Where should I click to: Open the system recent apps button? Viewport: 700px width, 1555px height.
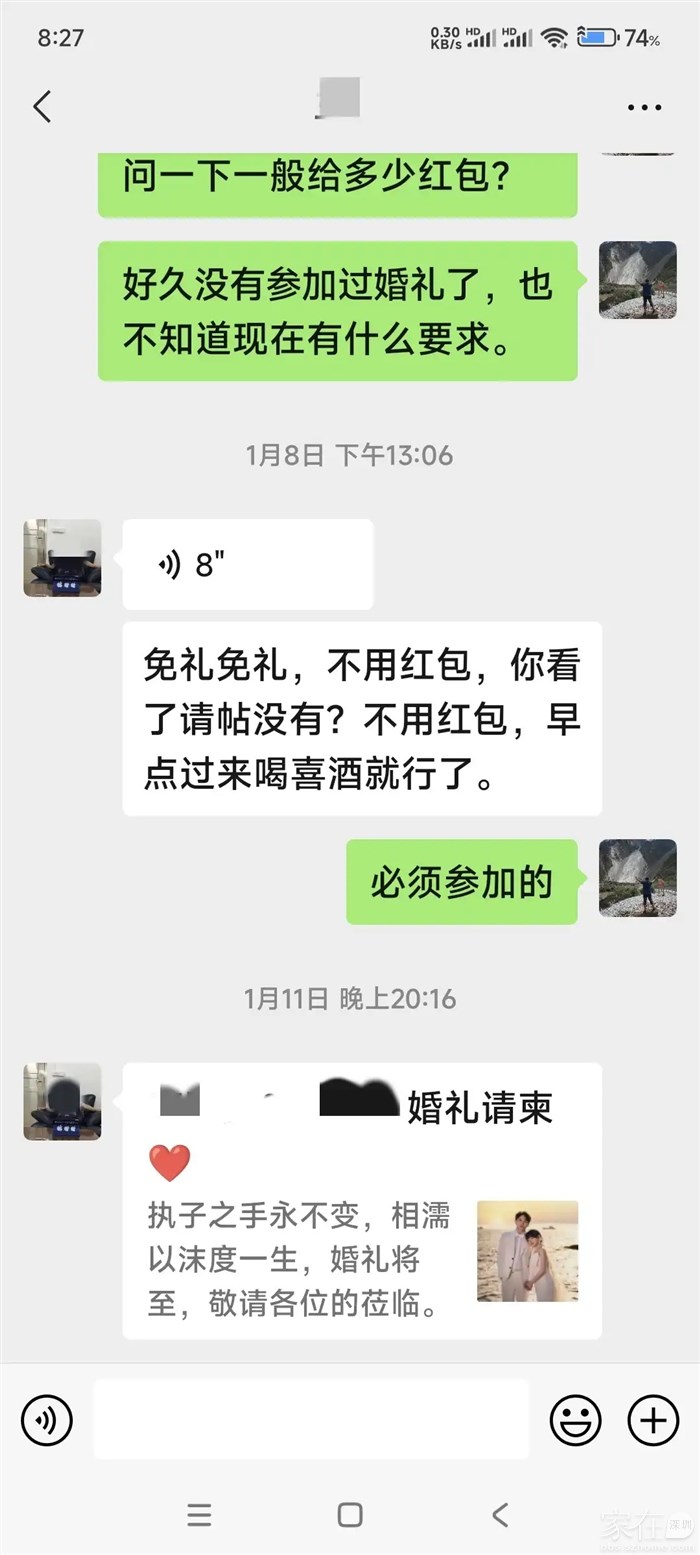(199, 1514)
